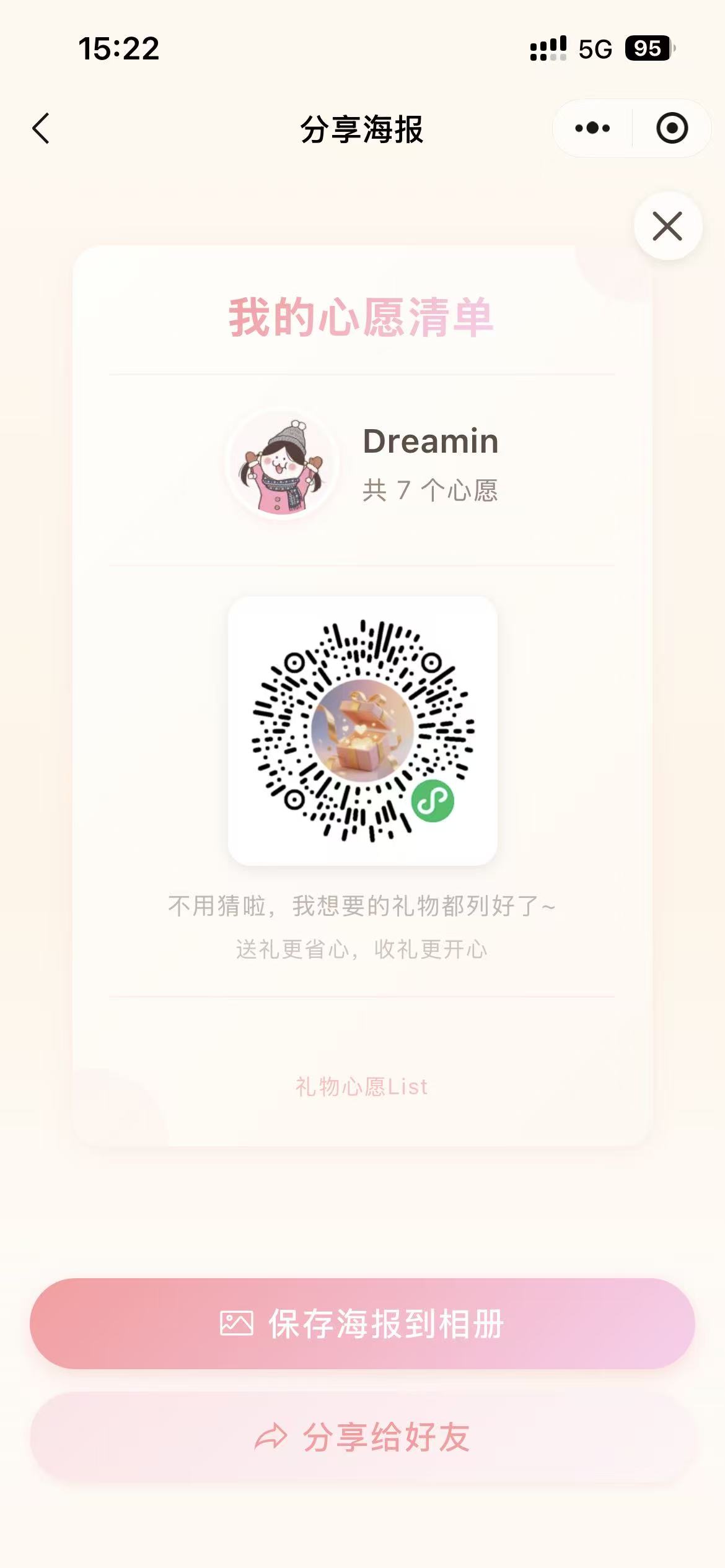Tap the circular mini-program exit button
Image resolution: width=725 pixels, height=1568 pixels.
672,128
